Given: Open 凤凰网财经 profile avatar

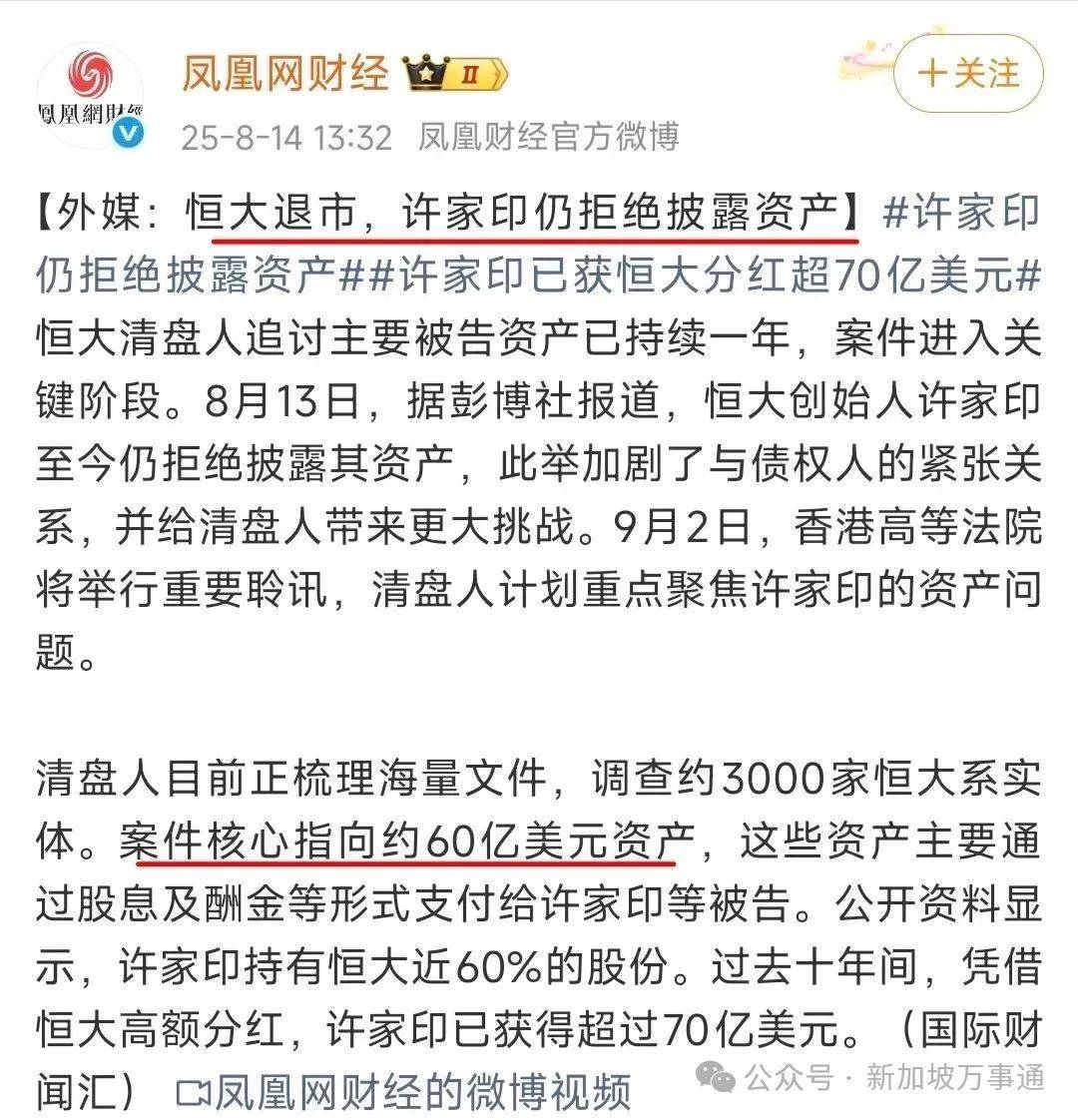Looking at the screenshot, I should (91, 97).
